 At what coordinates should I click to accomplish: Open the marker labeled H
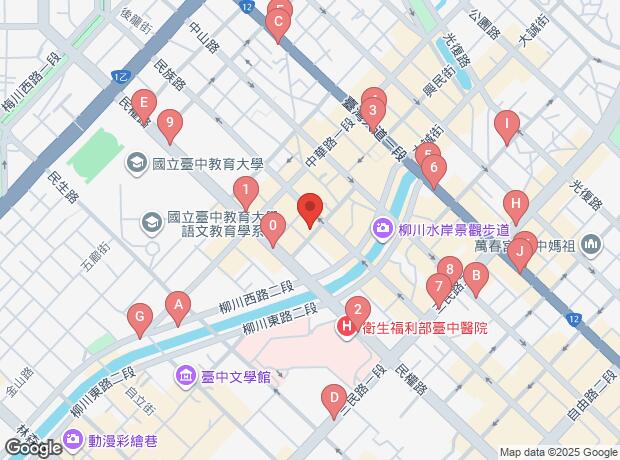tap(516, 208)
